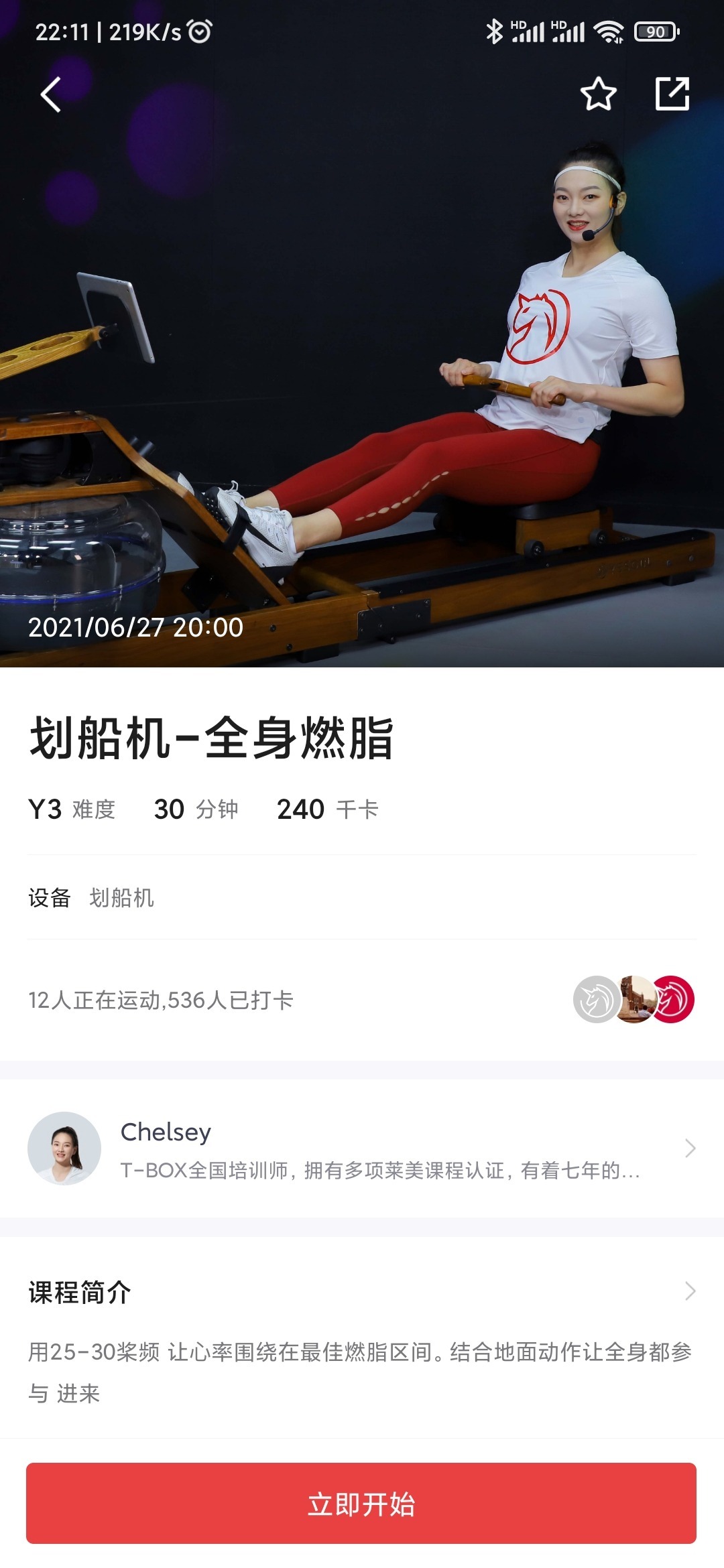Go back using the top-left arrow

(51, 94)
